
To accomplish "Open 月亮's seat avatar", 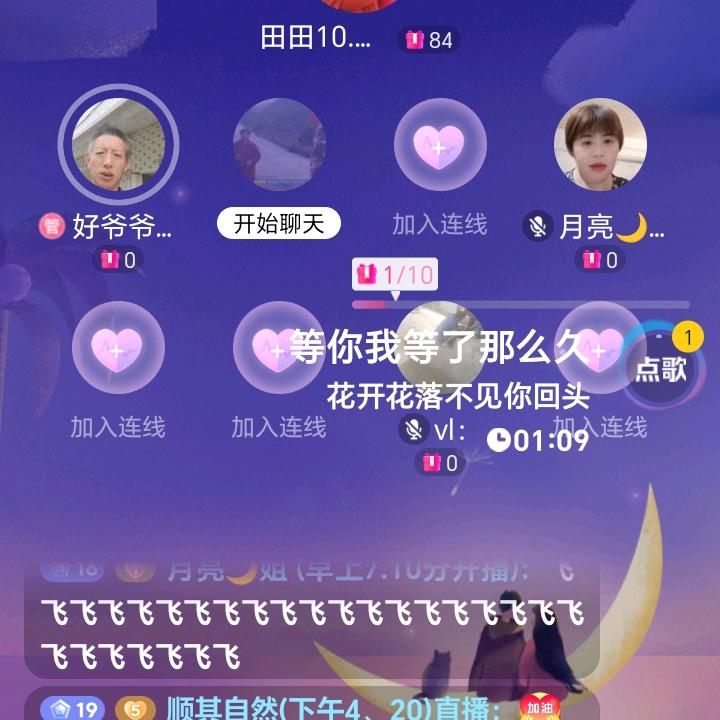I will click(600, 145).
